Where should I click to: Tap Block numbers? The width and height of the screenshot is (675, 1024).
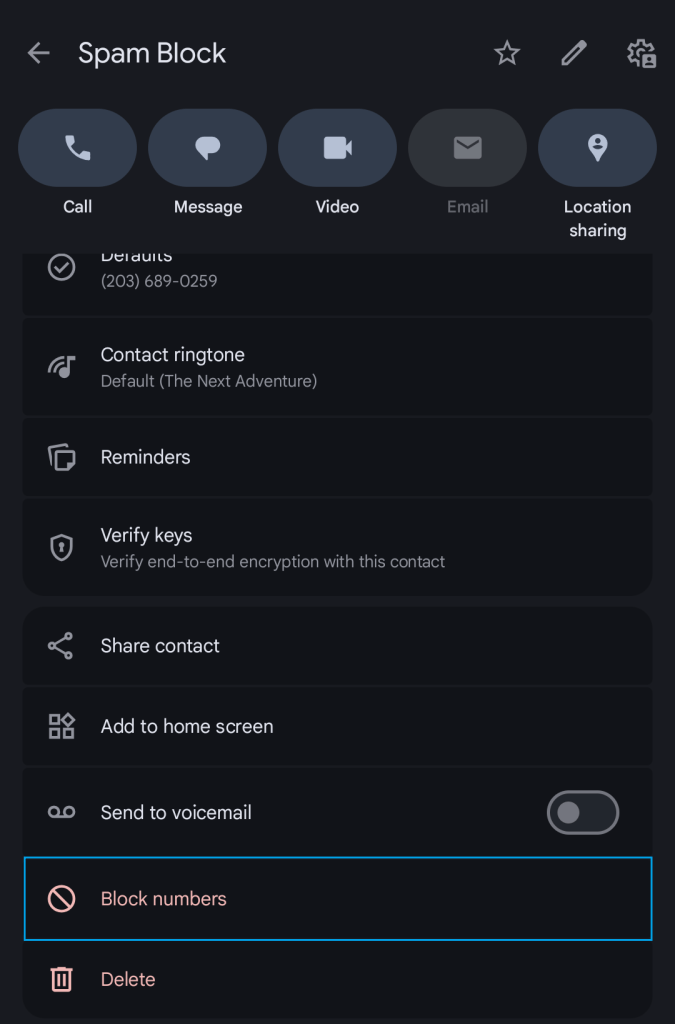tap(337, 899)
